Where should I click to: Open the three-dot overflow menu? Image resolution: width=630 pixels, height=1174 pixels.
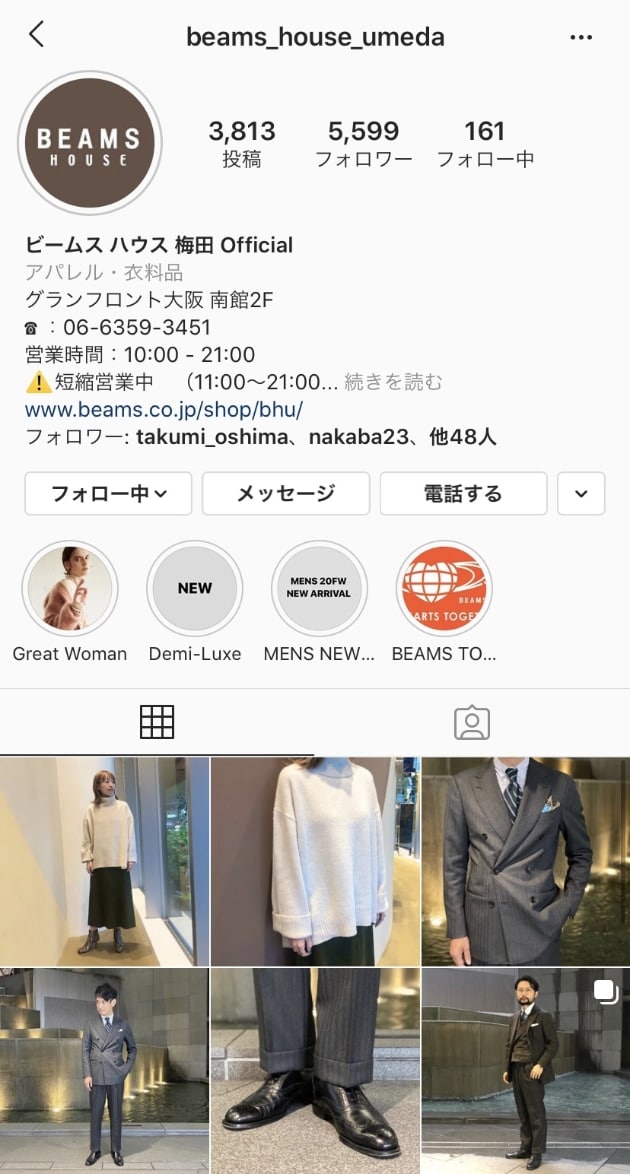(581, 37)
